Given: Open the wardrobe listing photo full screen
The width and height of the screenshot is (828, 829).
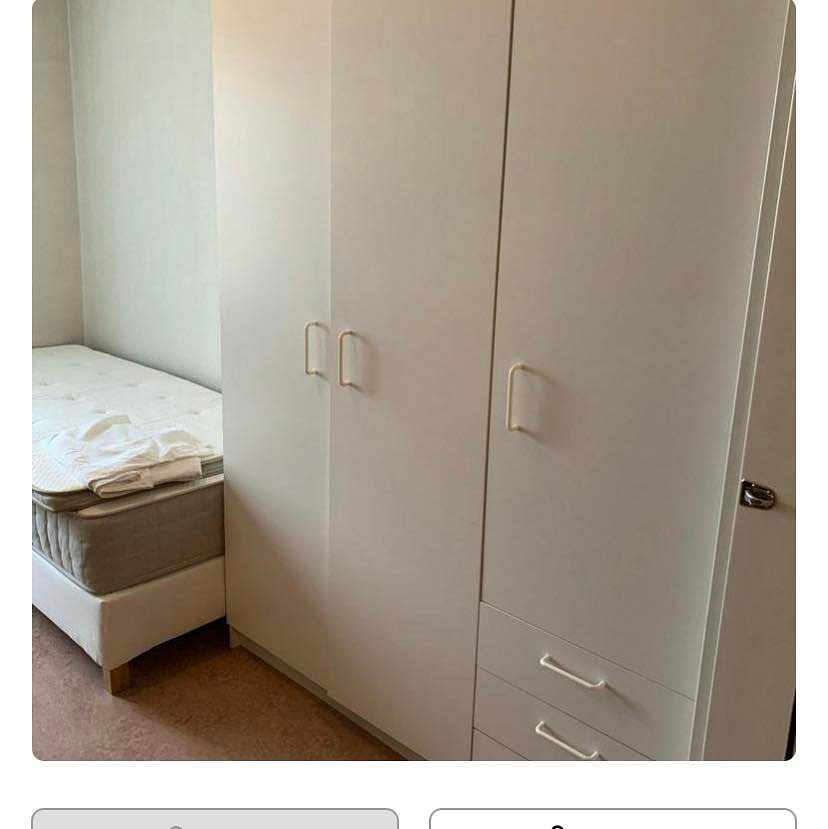Looking at the screenshot, I should pyautogui.click(x=414, y=380).
